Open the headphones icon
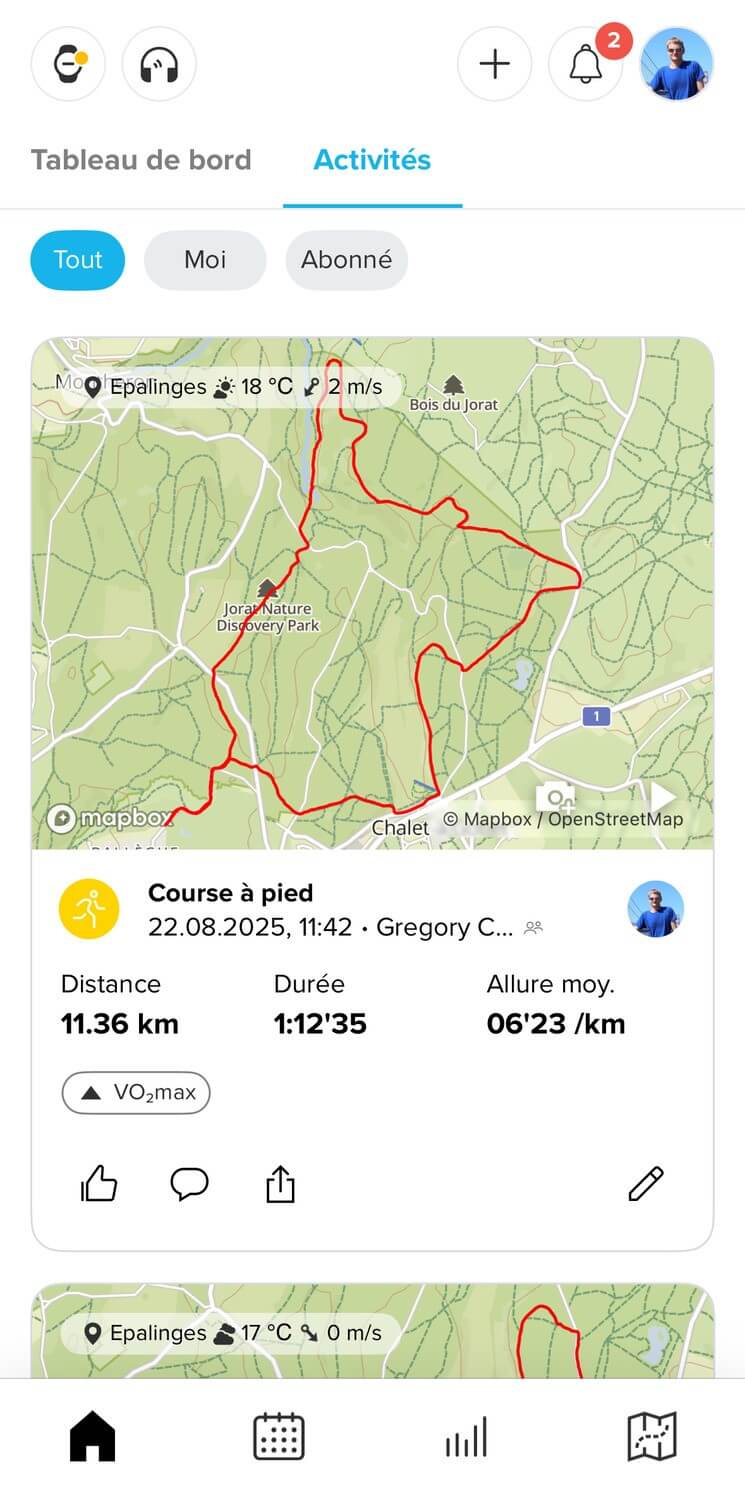This screenshot has width=745, height=1500. 159,65
